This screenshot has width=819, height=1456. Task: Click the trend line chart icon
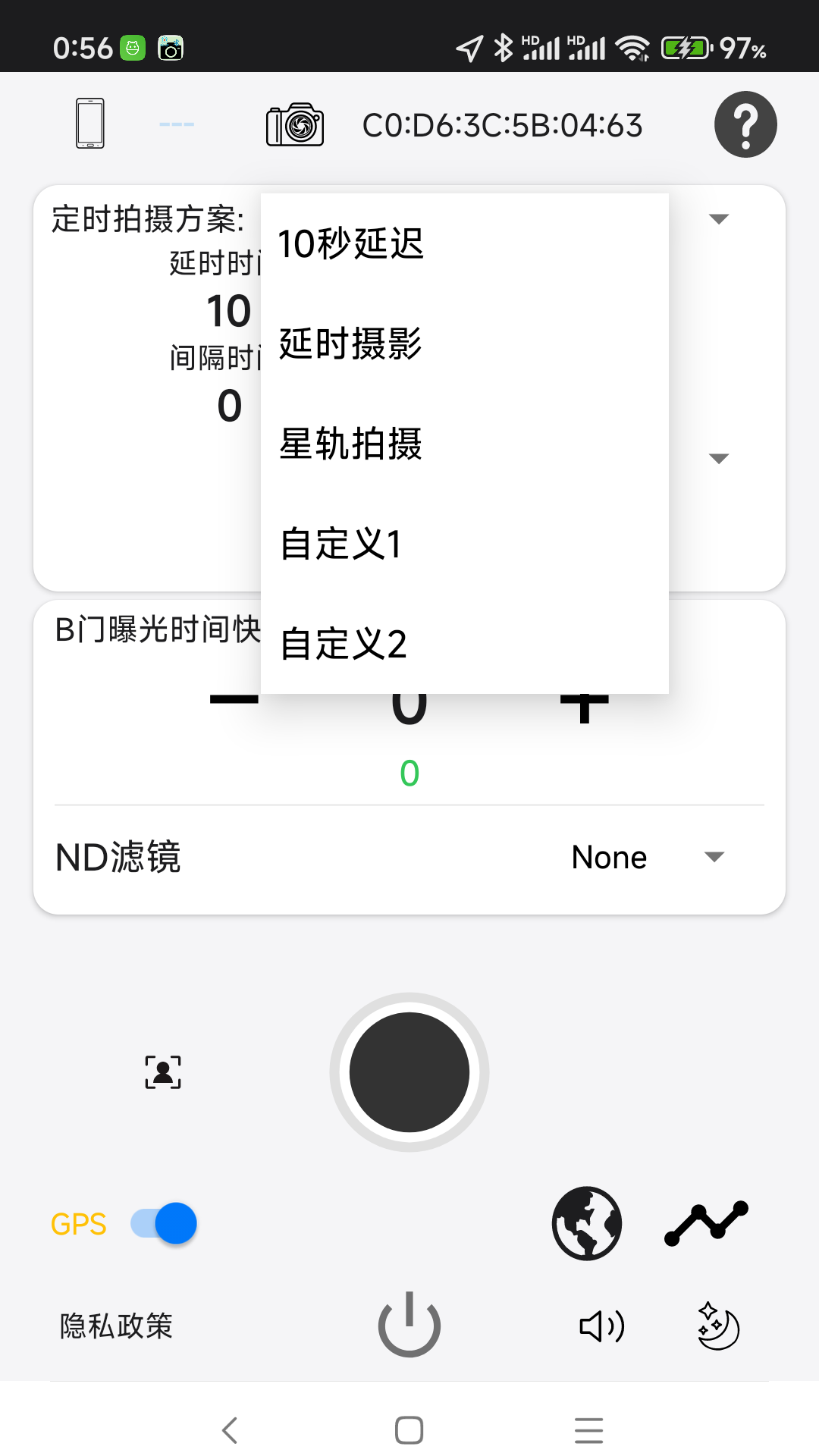pyautogui.click(x=707, y=1223)
